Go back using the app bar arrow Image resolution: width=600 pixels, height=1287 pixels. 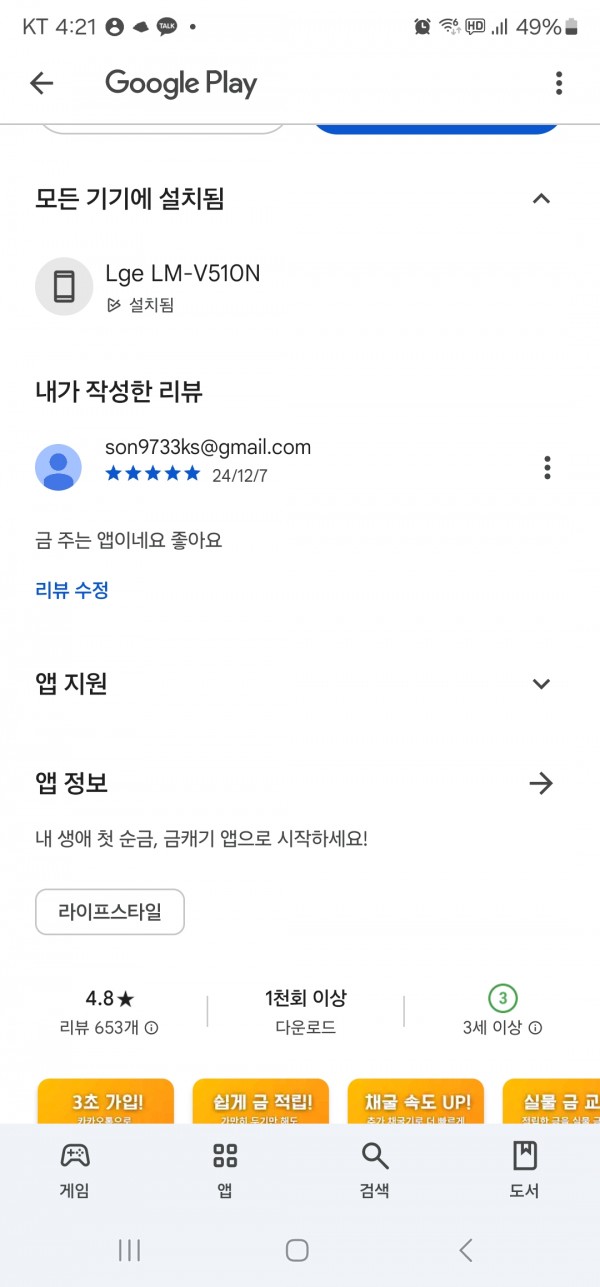point(41,83)
